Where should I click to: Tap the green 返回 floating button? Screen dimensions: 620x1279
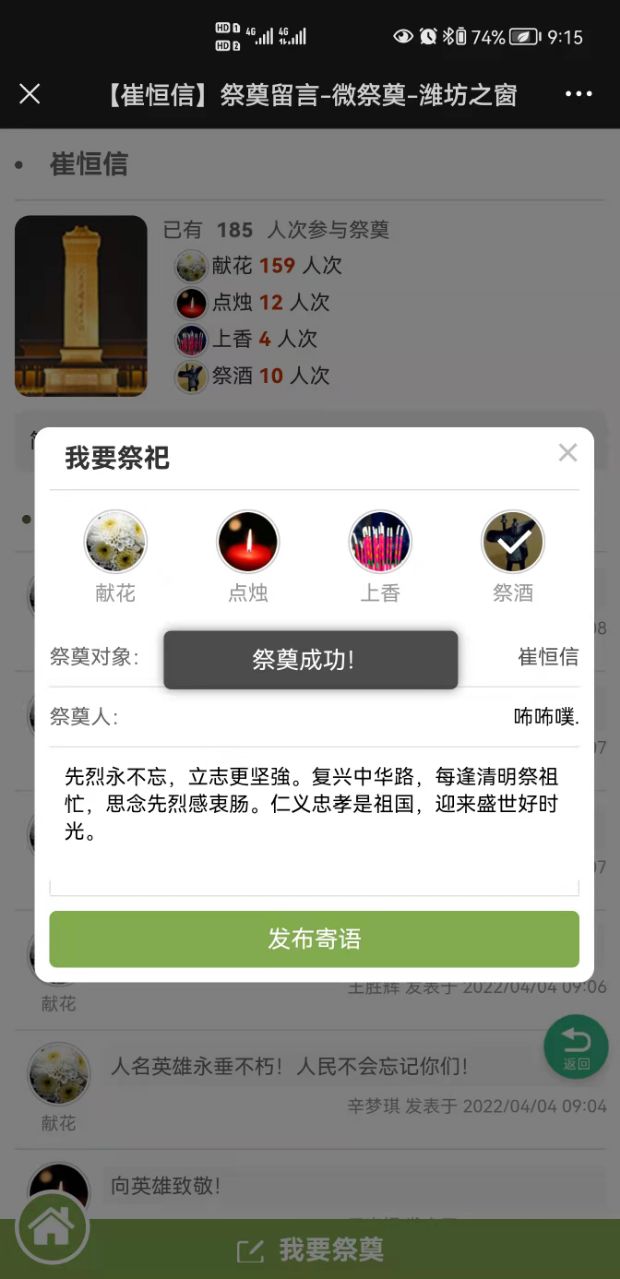(575, 1046)
